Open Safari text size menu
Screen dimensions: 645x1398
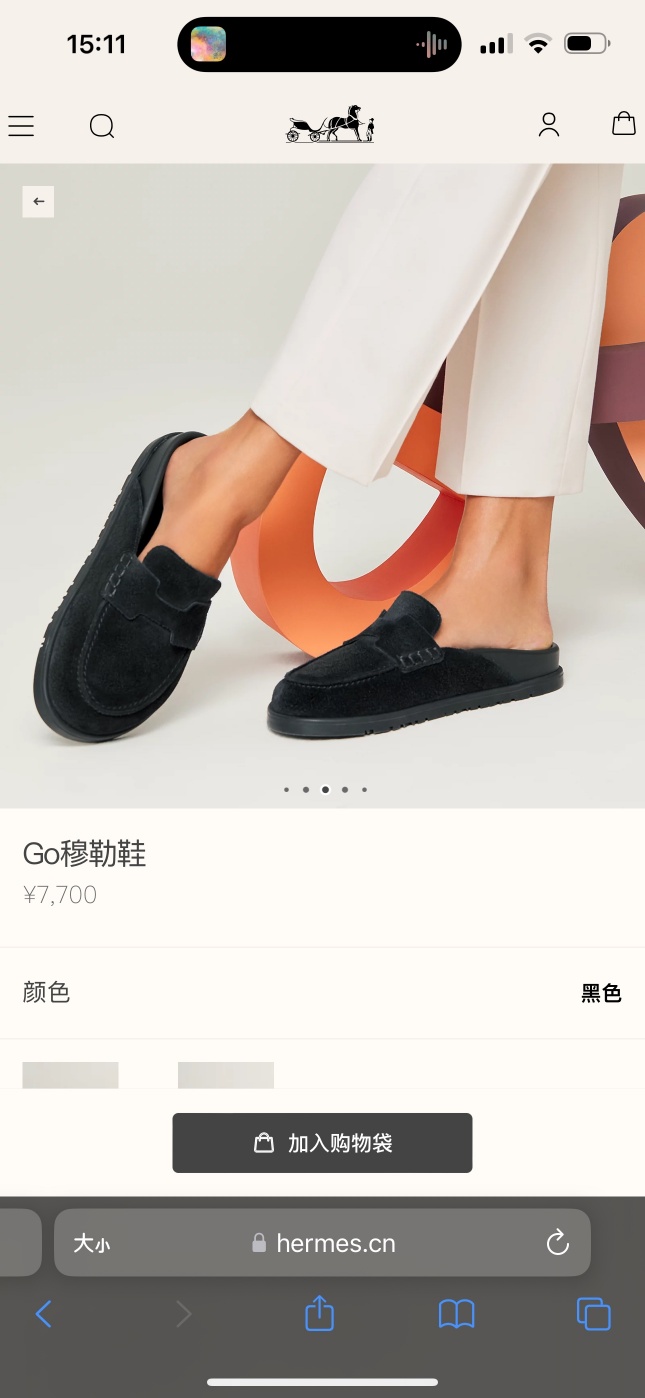[91, 1243]
